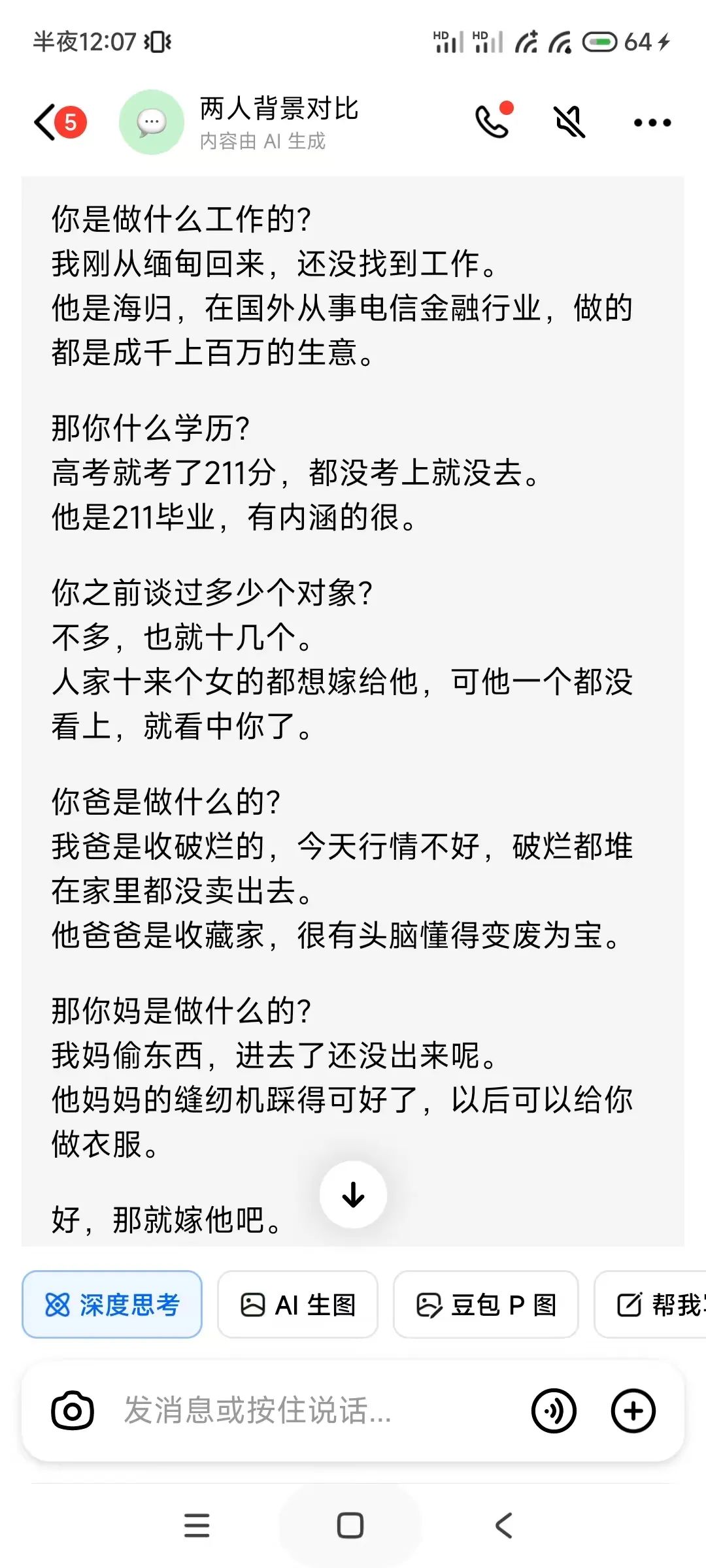This screenshot has width=706, height=1568.
Task: Tap the 帮我 writing chip
Action: click(650, 1305)
